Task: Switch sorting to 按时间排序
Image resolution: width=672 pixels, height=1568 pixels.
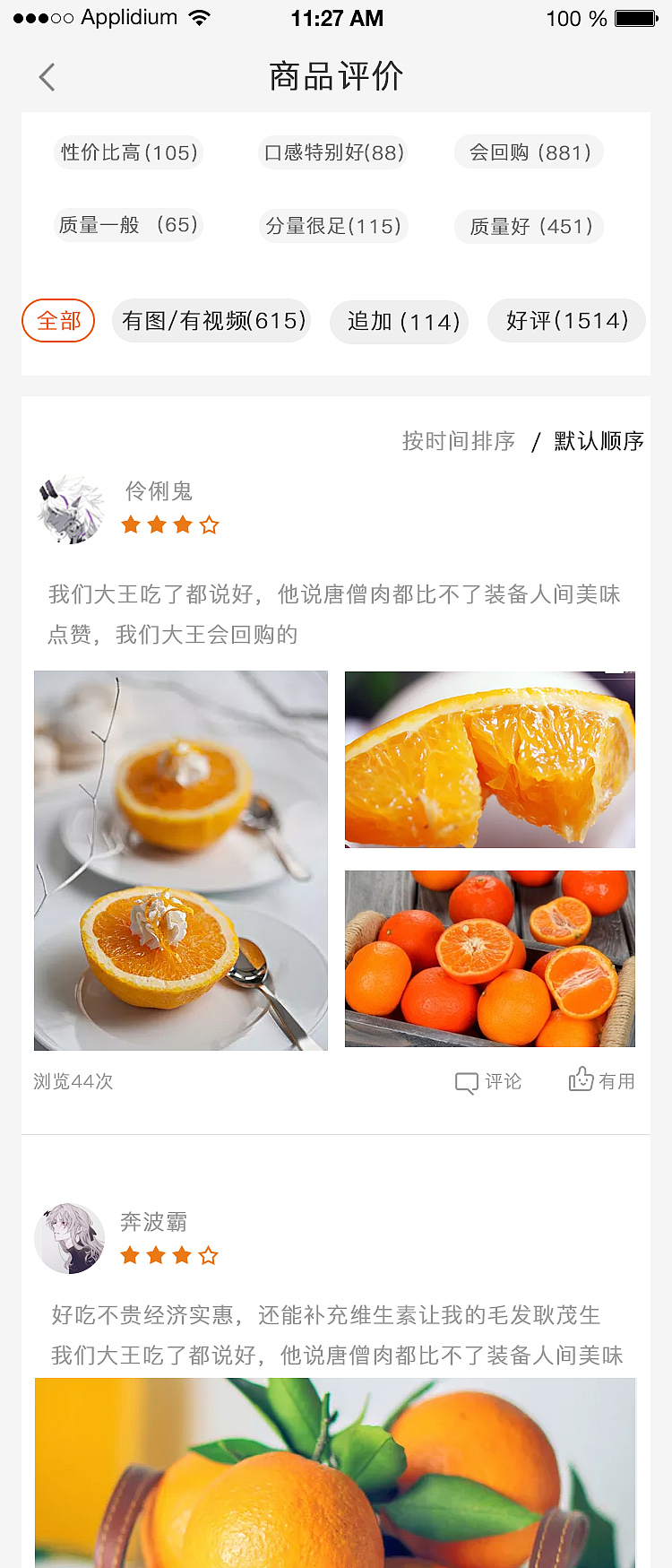Action: click(458, 441)
